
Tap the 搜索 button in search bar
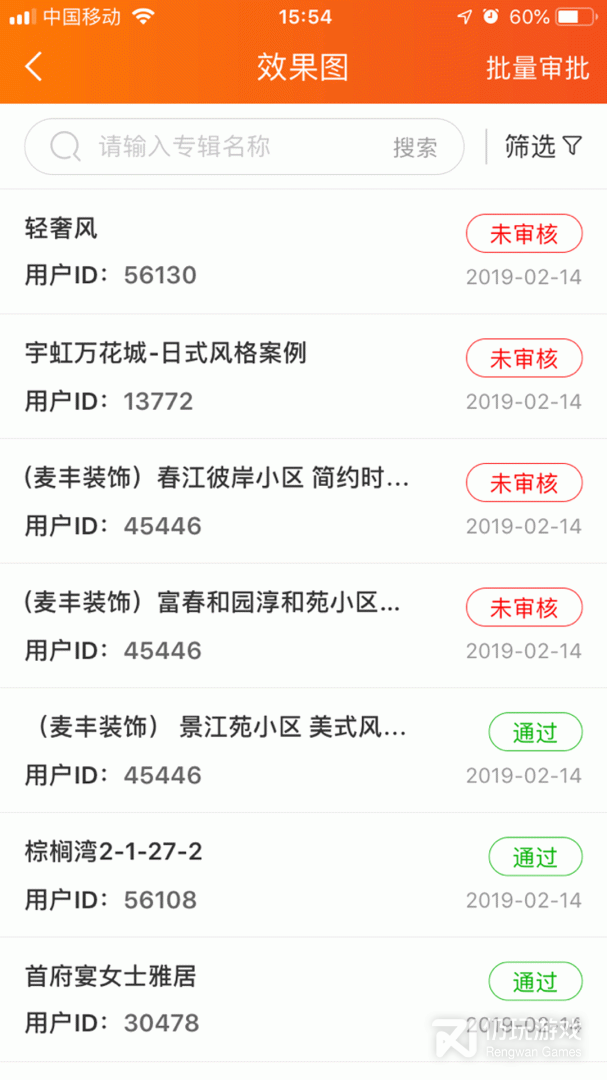pos(415,148)
